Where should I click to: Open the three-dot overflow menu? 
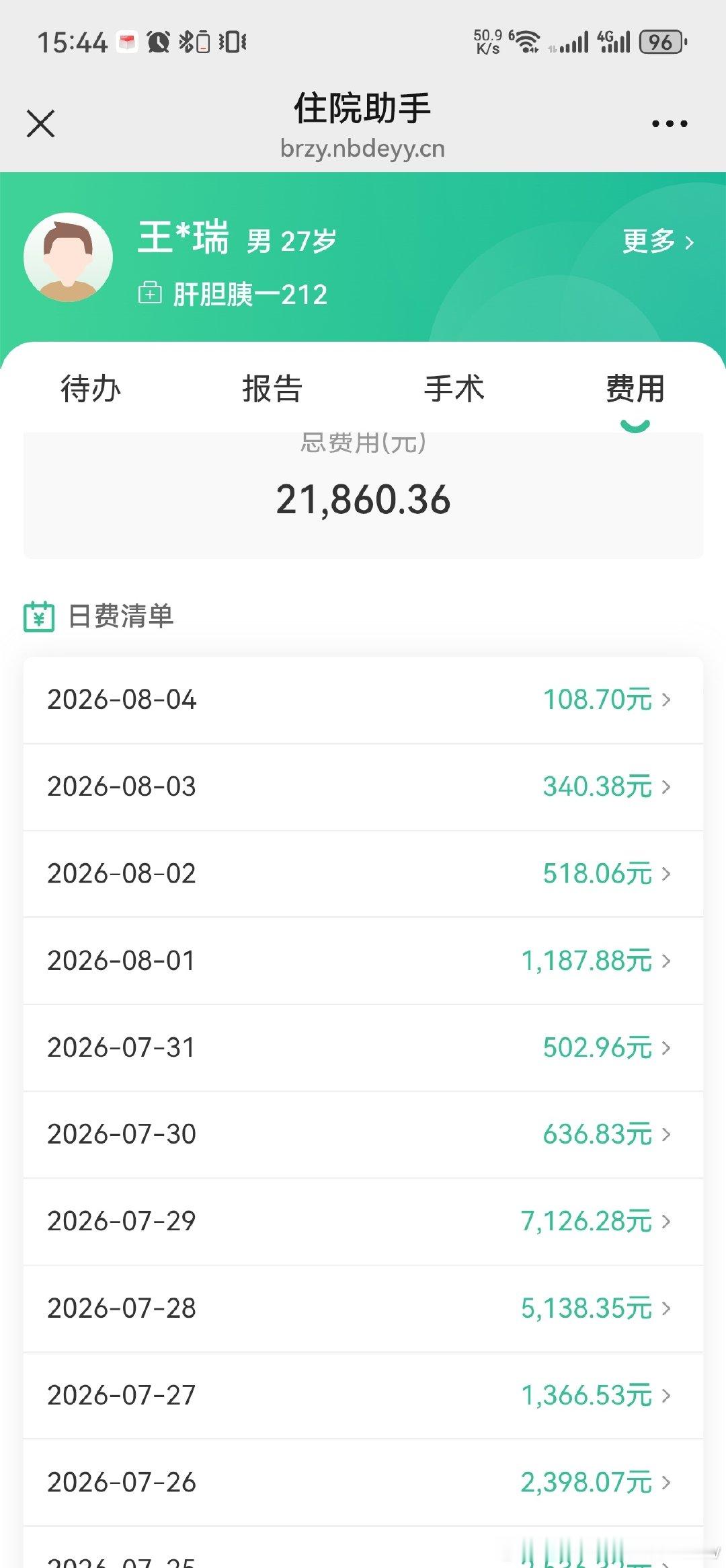coord(670,124)
